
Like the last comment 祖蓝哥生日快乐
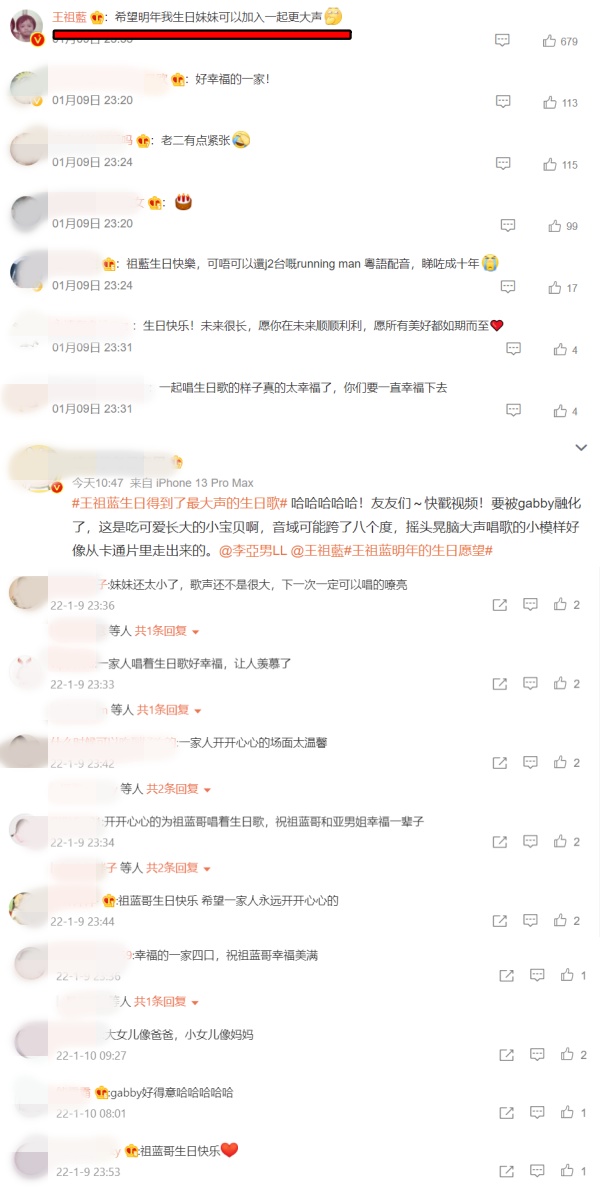(x=567, y=1170)
